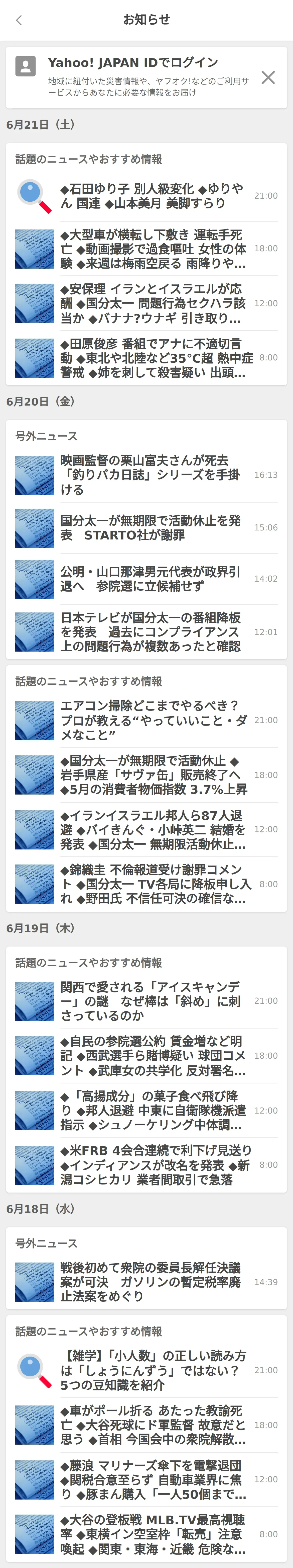
Task: Dismiss the Yahoo! JAPAN ID login banner
Action: pos(268,77)
